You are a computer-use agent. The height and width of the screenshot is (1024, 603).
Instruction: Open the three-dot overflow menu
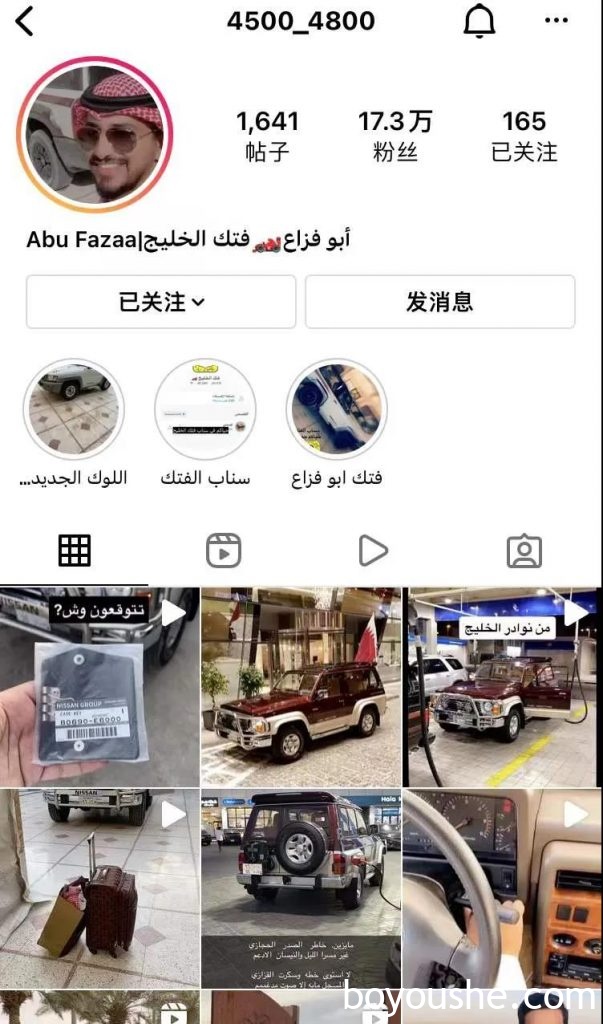[x=556, y=21]
